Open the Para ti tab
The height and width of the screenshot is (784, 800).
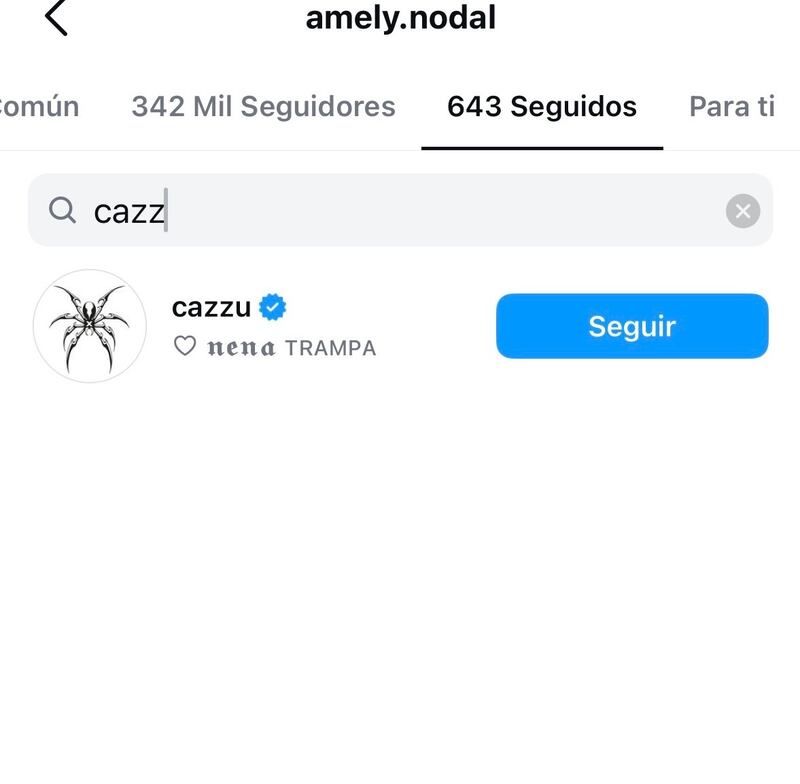[x=732, y=107]
